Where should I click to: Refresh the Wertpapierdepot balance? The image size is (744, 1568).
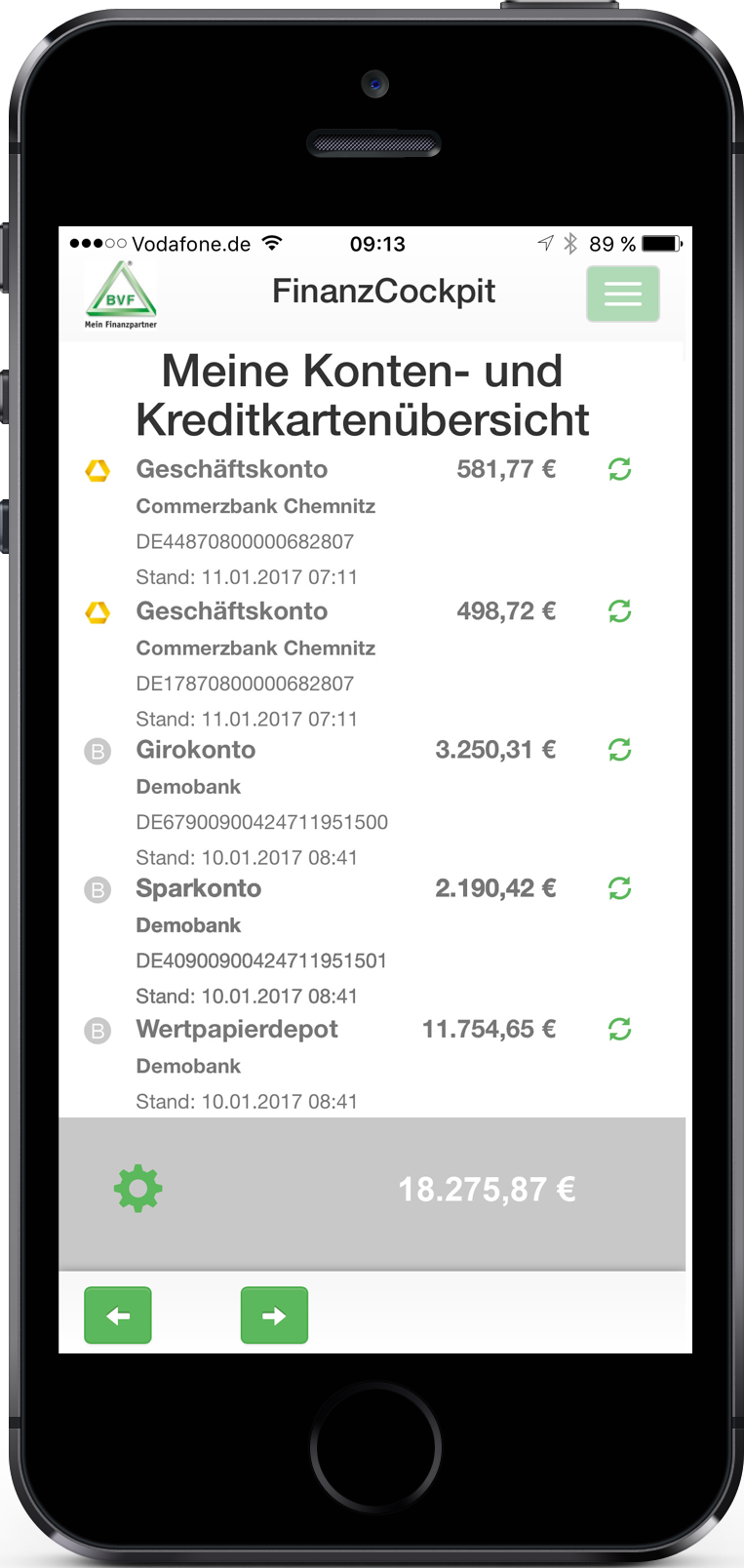pos(619,1029)
